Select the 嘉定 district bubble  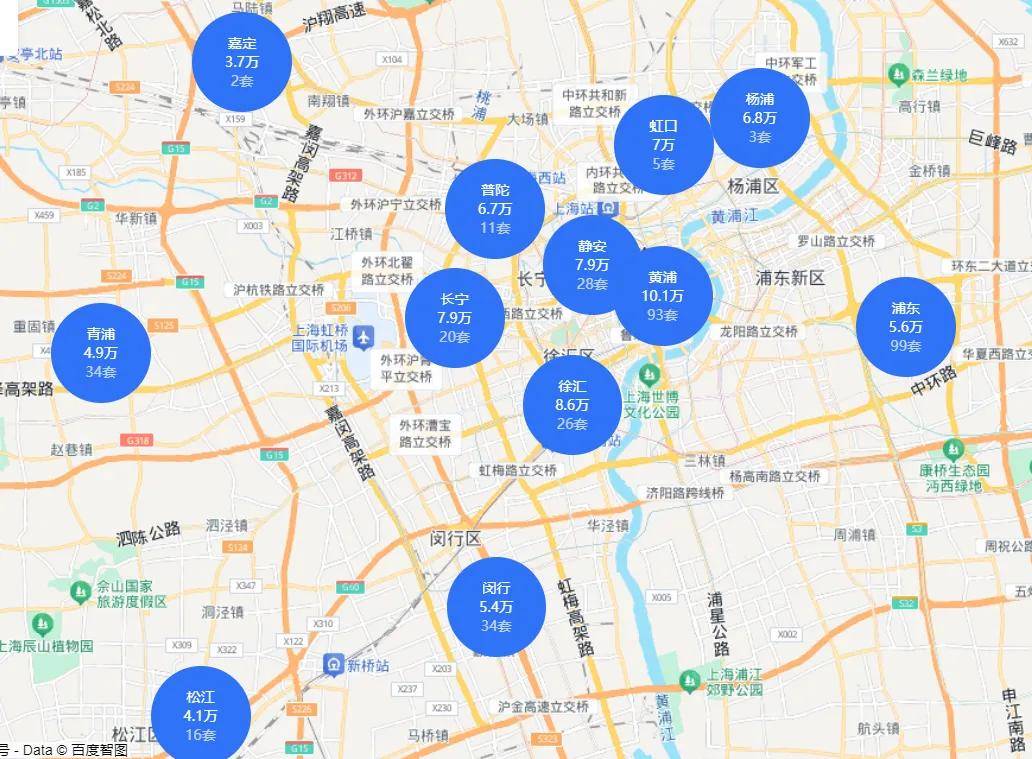pos(241,62)
